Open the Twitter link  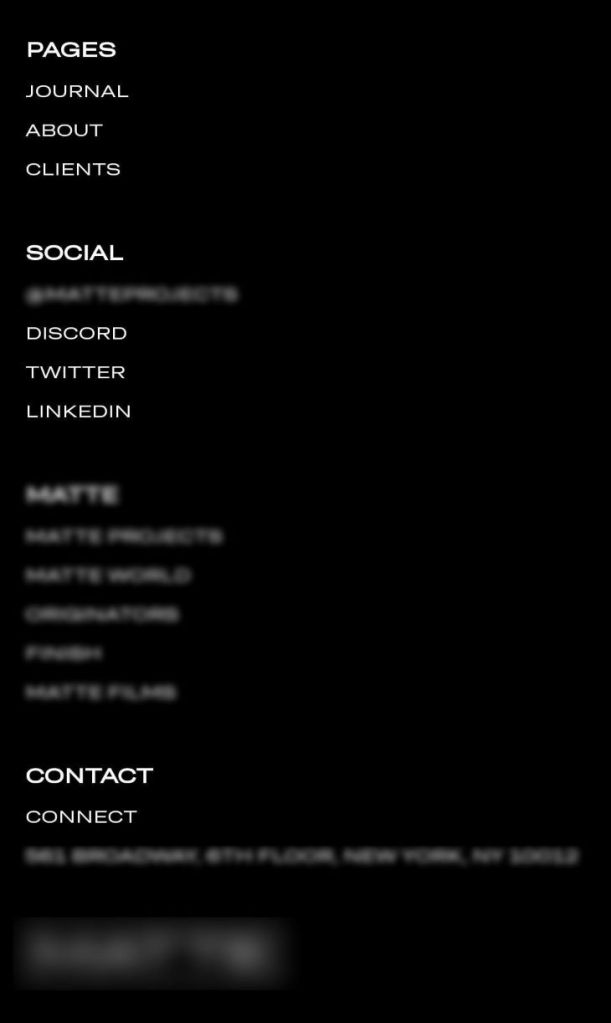coord(76,373)
